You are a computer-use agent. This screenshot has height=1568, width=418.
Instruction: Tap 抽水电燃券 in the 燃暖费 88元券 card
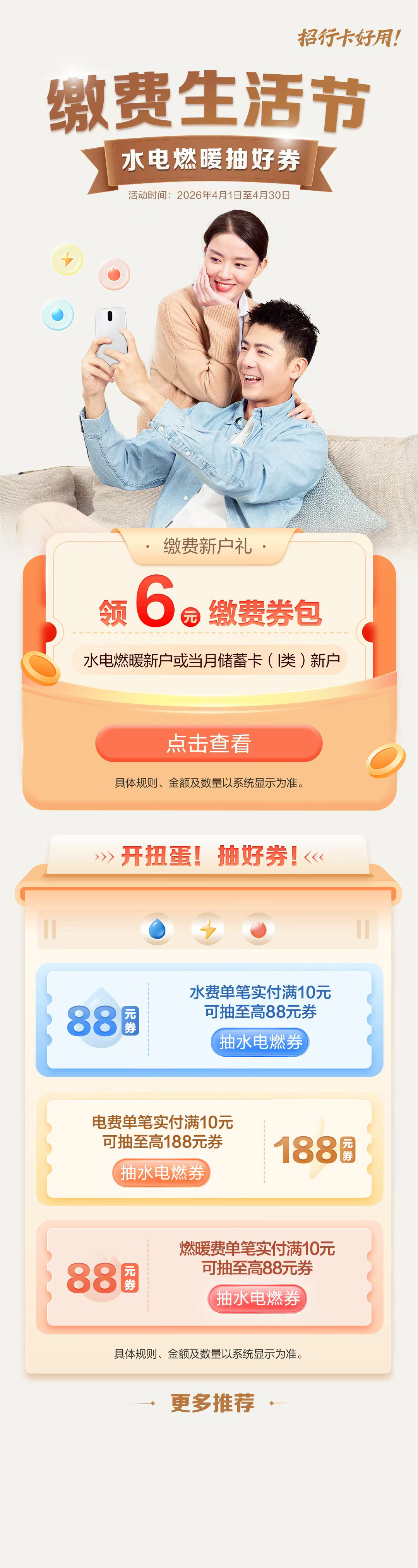coord(257,1298)
